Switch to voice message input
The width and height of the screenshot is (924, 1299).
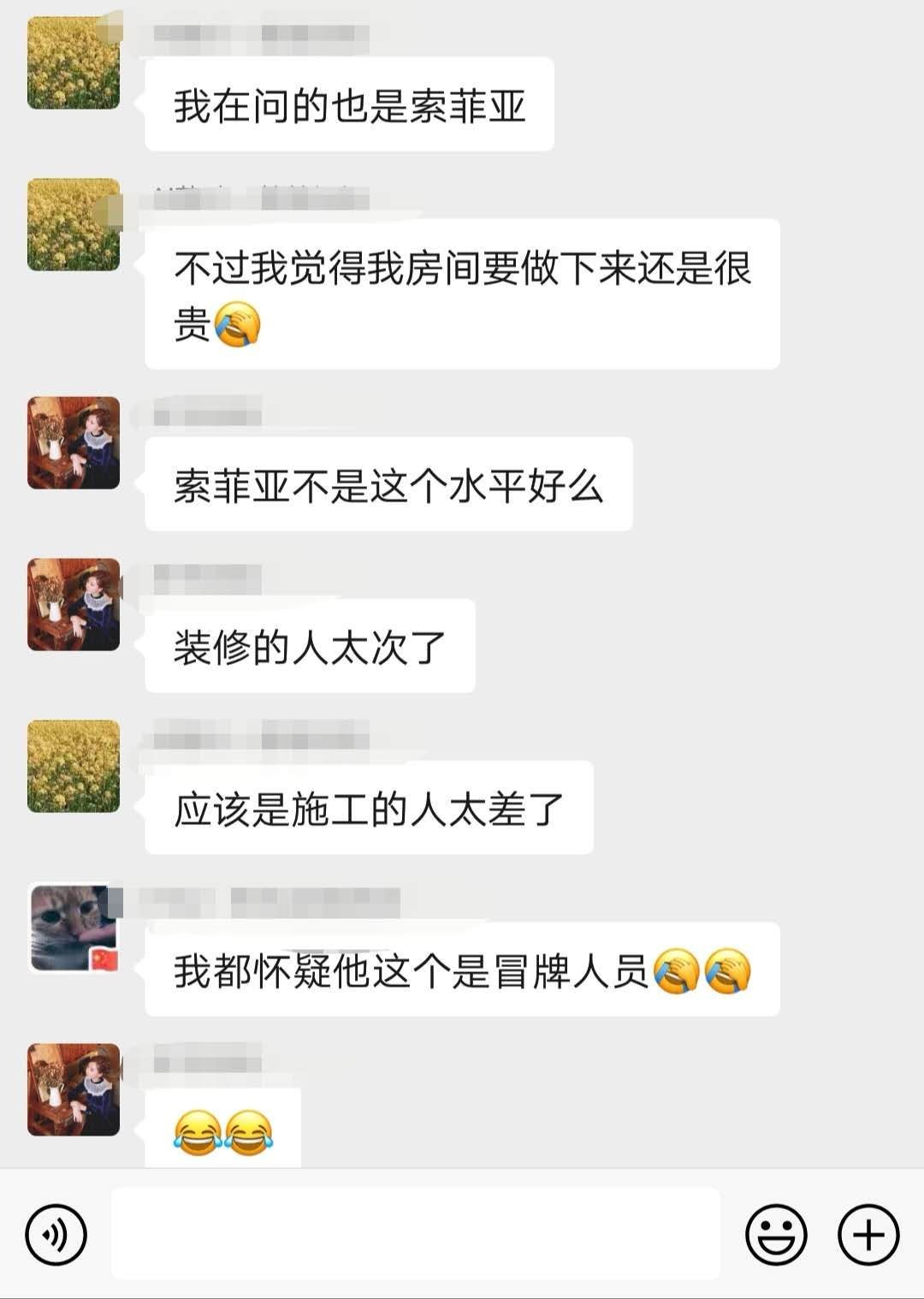coord(56,1235)
